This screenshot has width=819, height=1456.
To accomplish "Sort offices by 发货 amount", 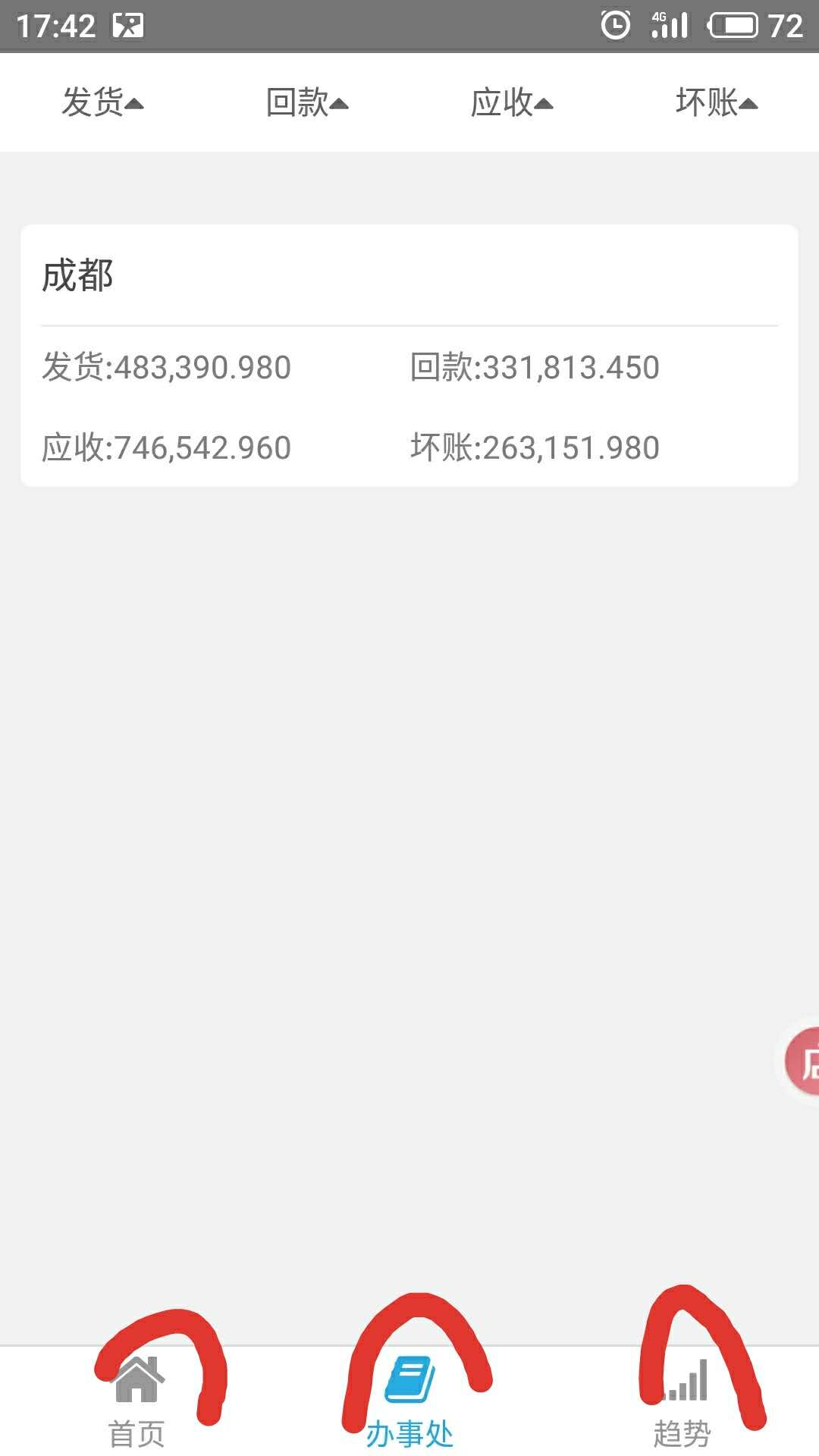I will pyautogui.click(x=102, y=102).
